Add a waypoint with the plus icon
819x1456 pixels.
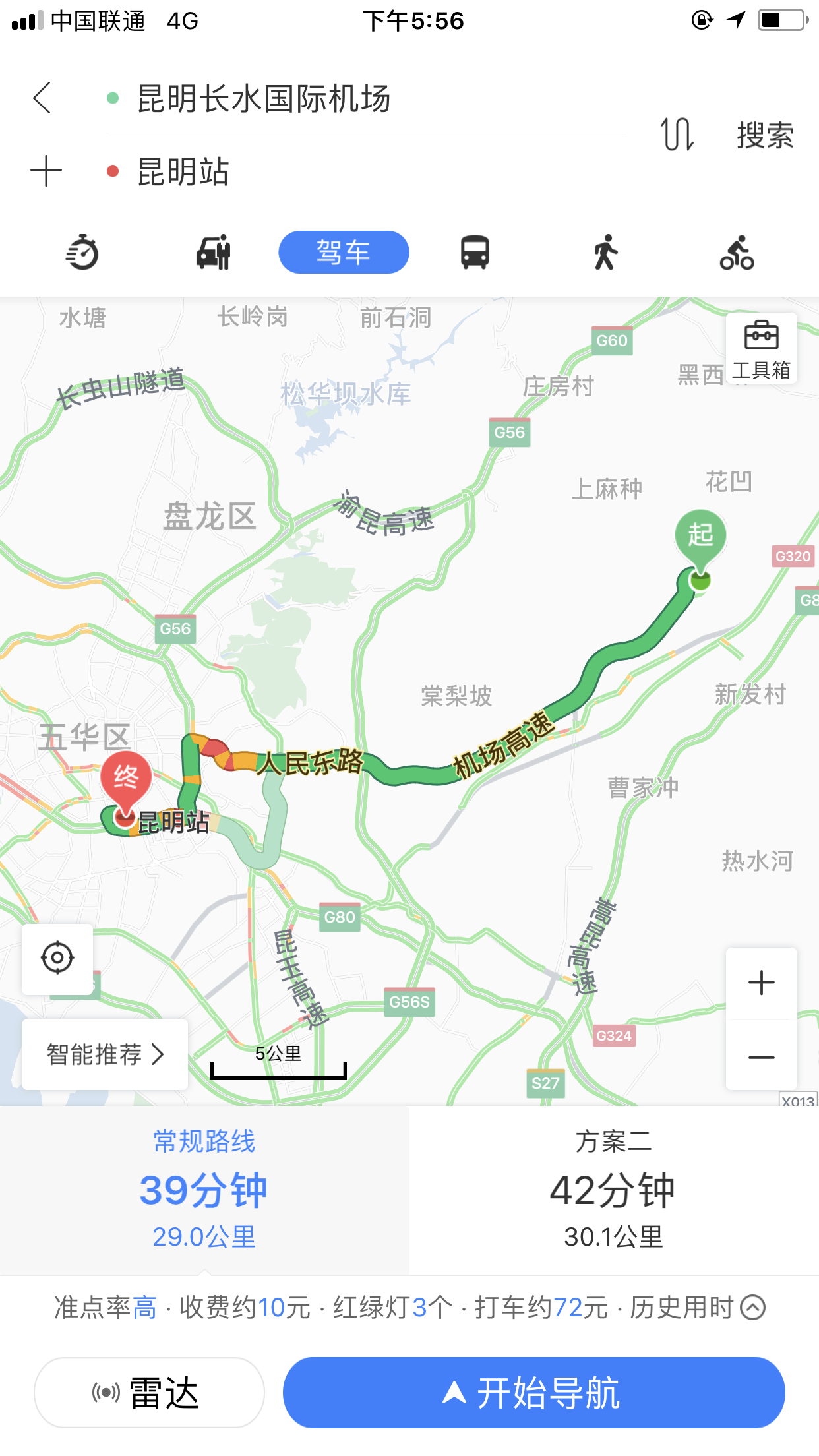[46, 171]
